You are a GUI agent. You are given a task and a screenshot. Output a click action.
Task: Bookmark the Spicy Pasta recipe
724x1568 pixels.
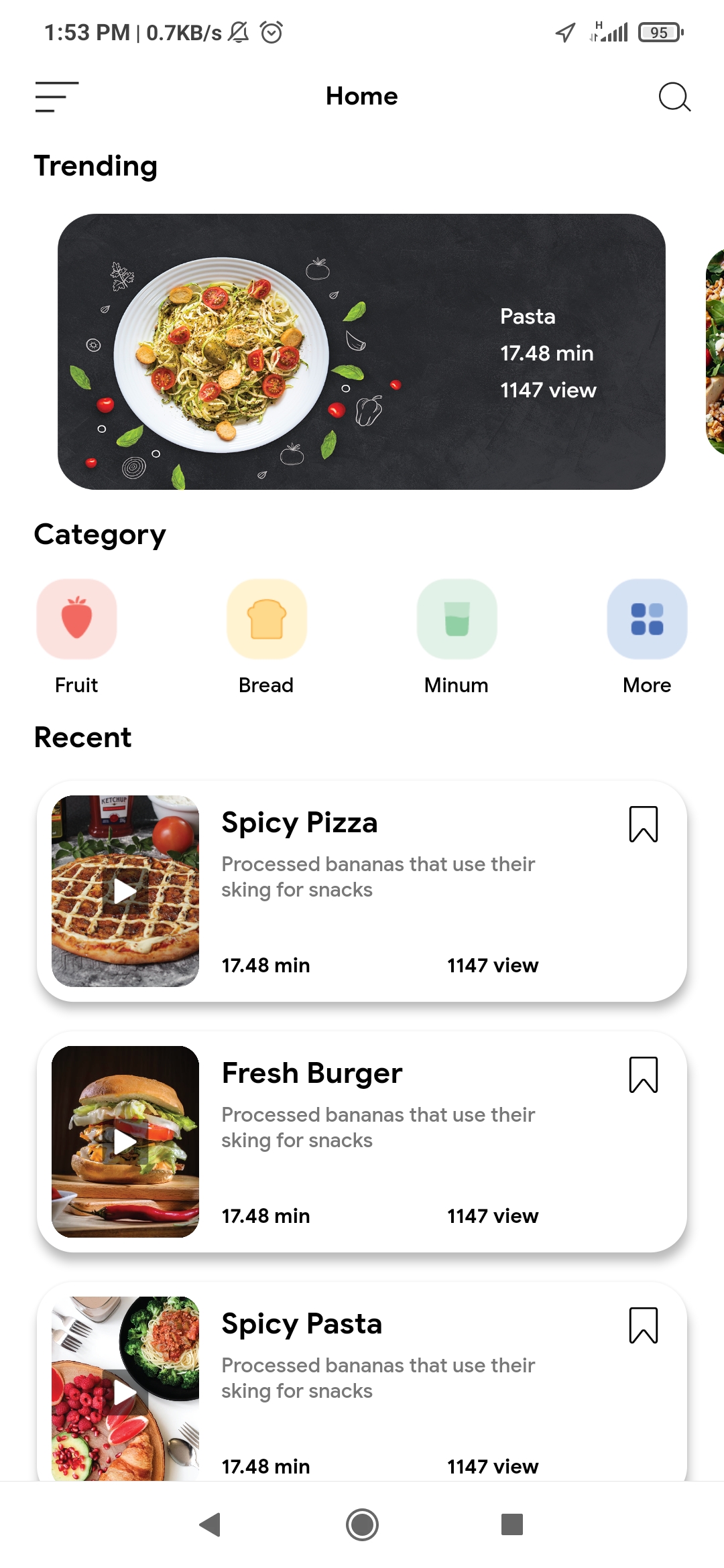644,1325
